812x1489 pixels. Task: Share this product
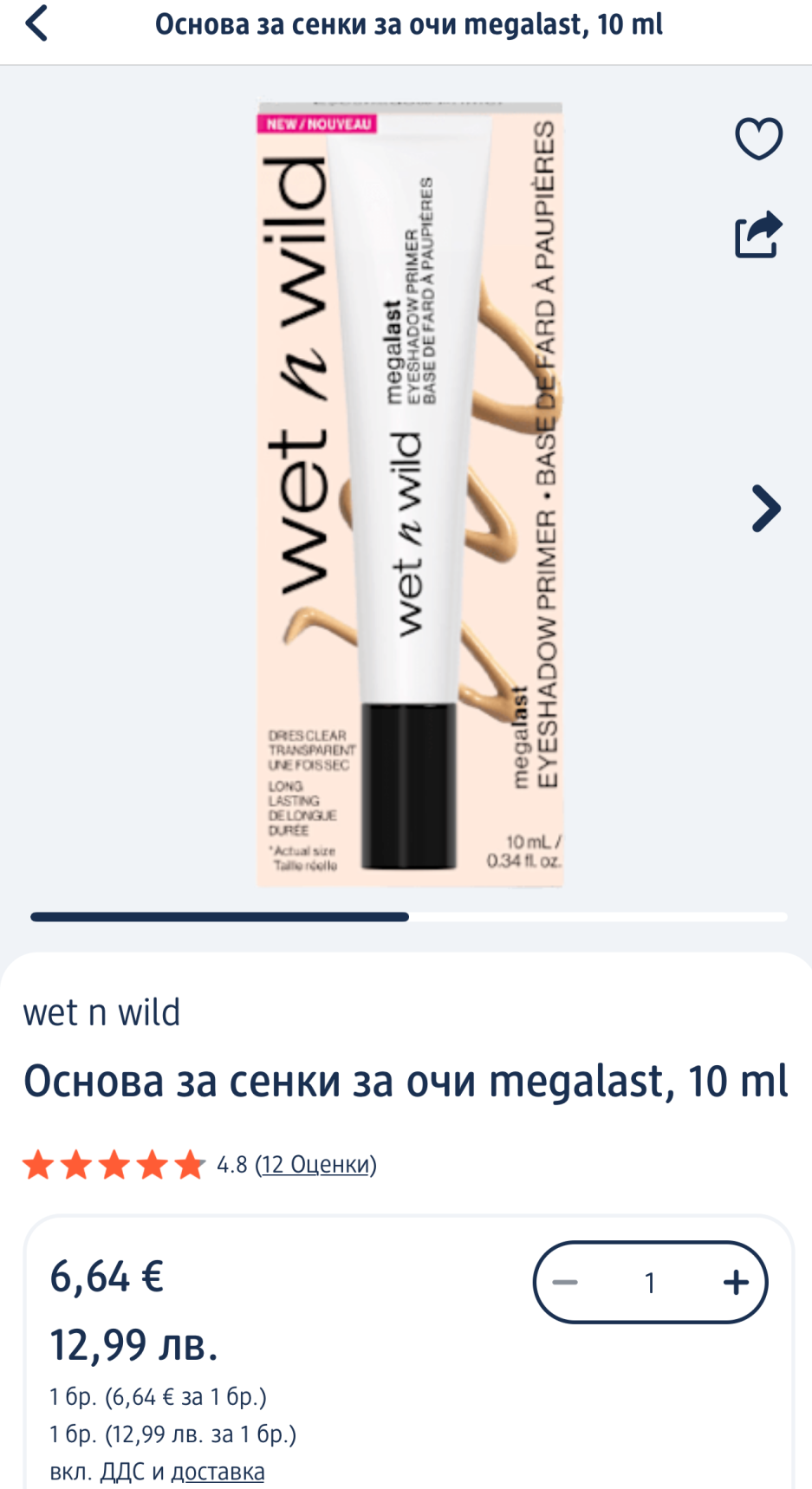(x=758, y=234)
